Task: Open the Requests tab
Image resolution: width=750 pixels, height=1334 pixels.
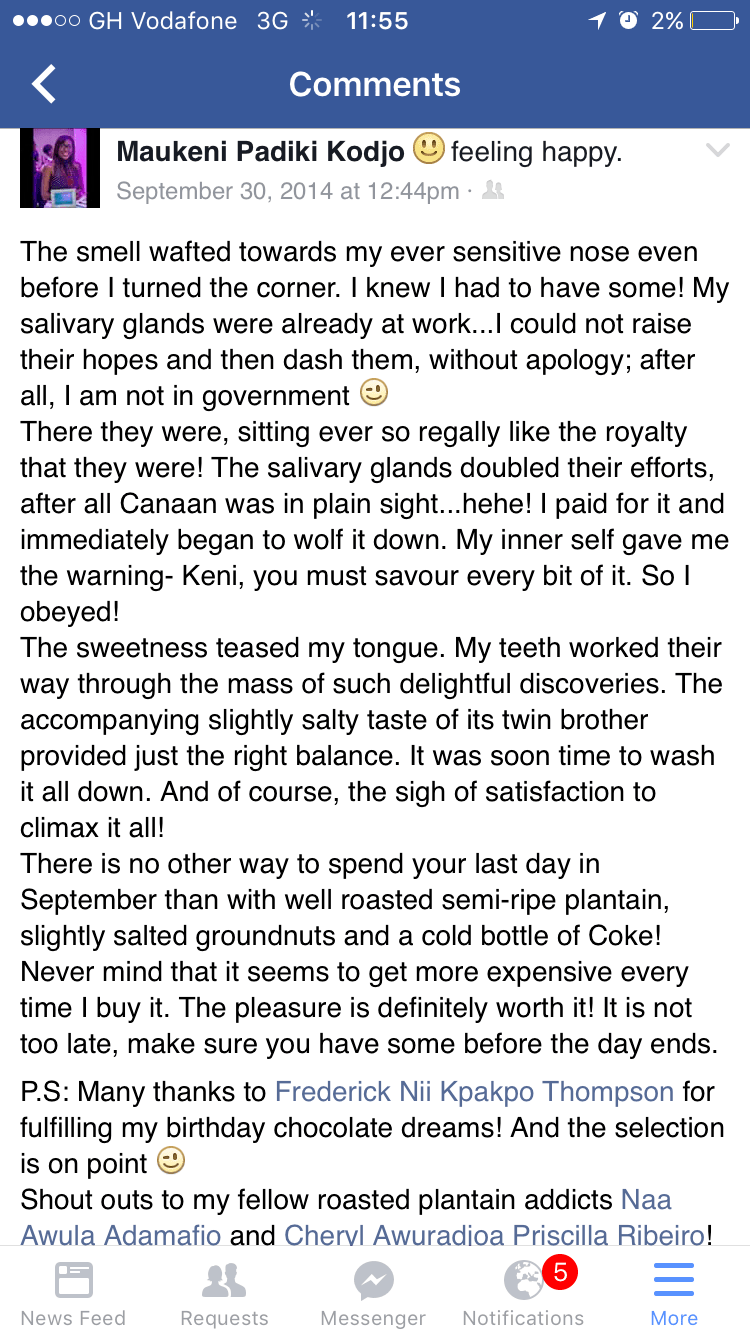Action: coord(224,1292)
